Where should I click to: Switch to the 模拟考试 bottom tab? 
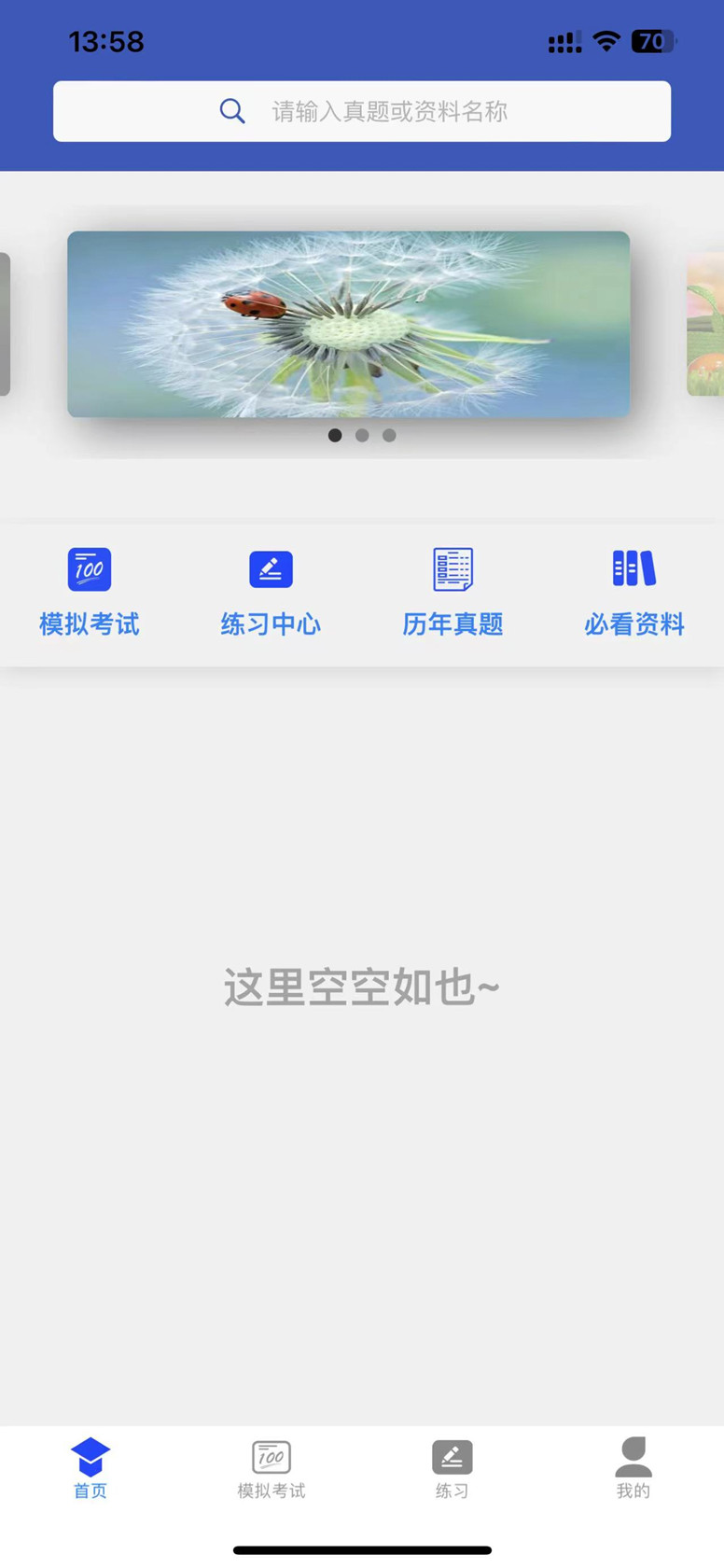[x=271, y=1467]
